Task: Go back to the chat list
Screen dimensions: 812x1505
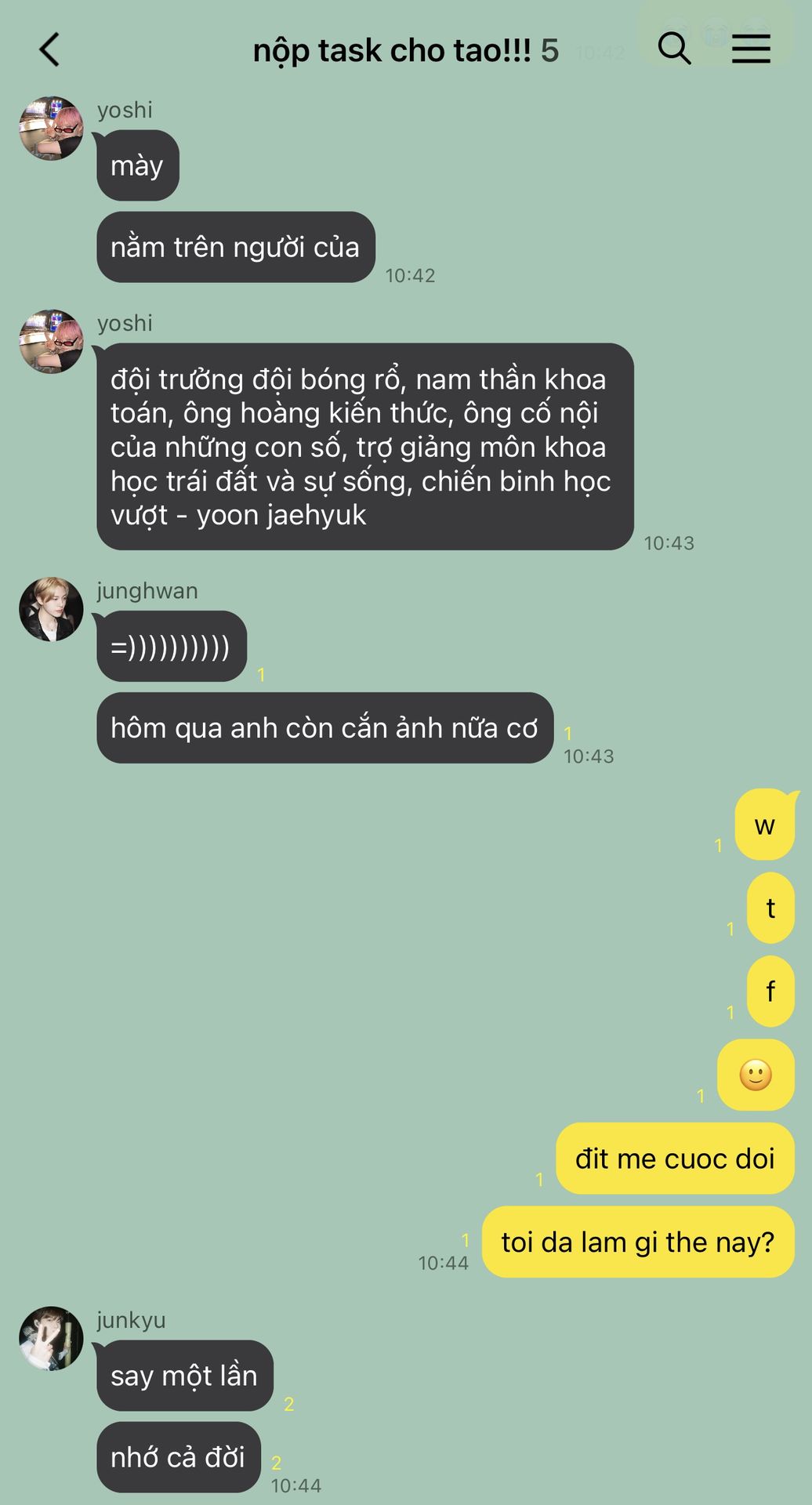Action: 49,50
